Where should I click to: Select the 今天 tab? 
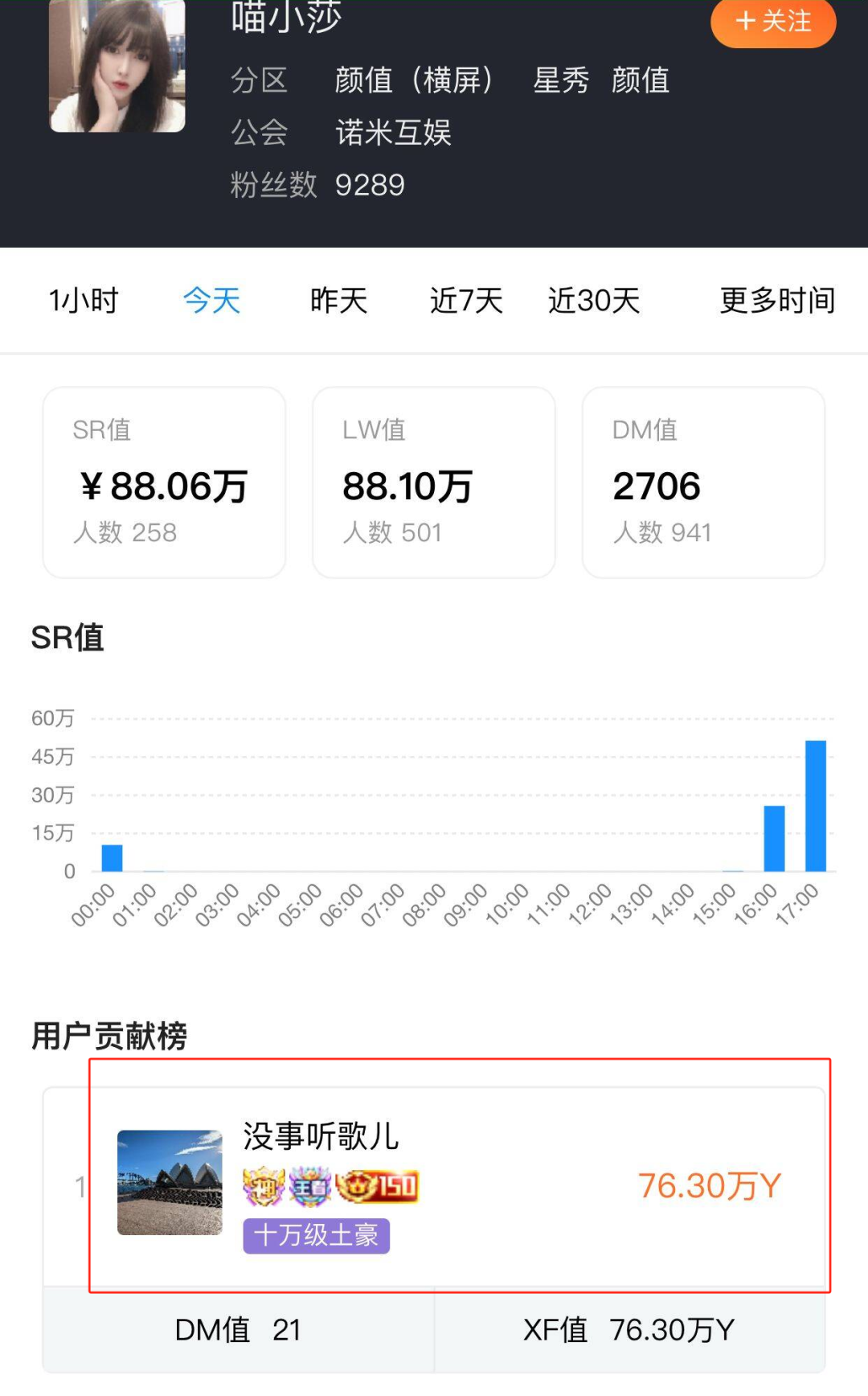[x=212, y=301]
